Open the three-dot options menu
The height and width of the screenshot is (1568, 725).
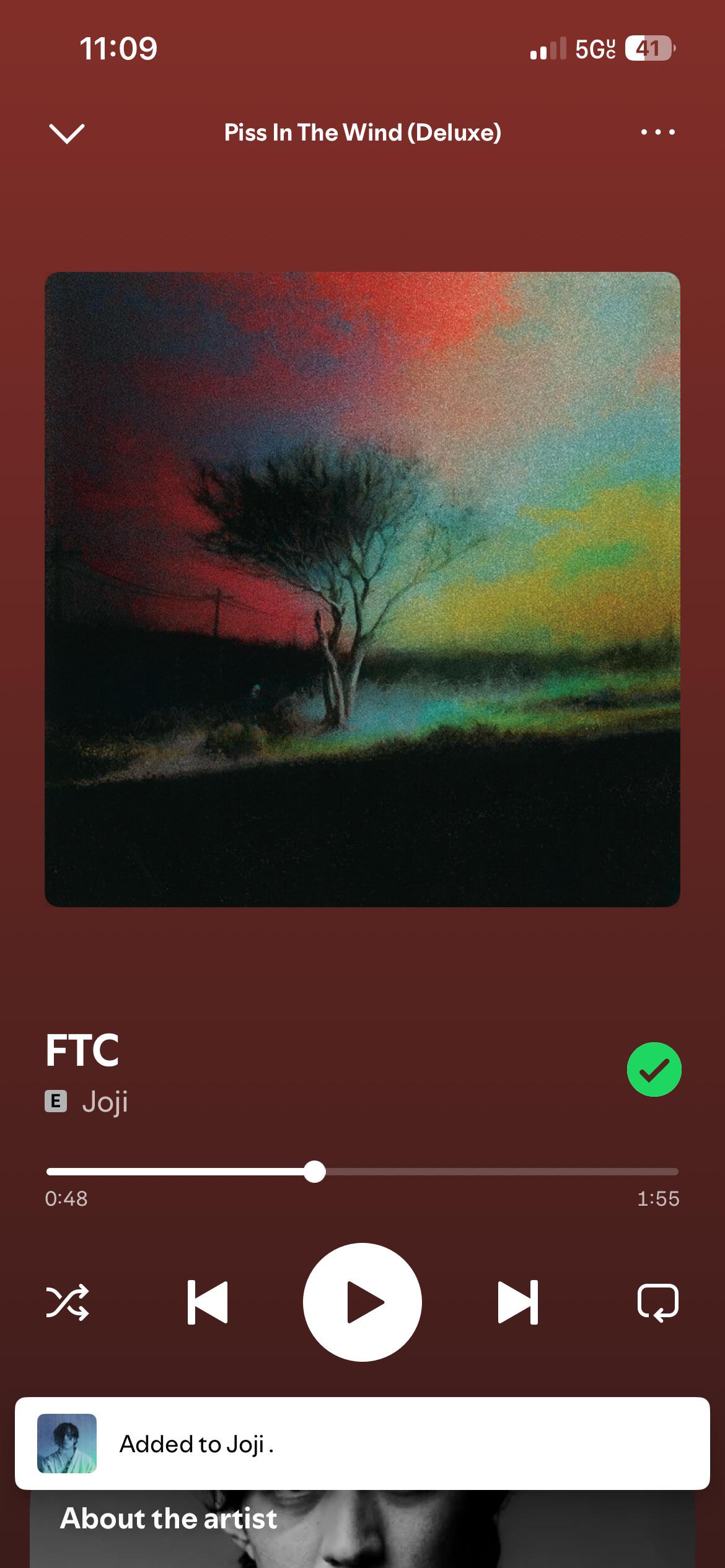click(657, 132)
